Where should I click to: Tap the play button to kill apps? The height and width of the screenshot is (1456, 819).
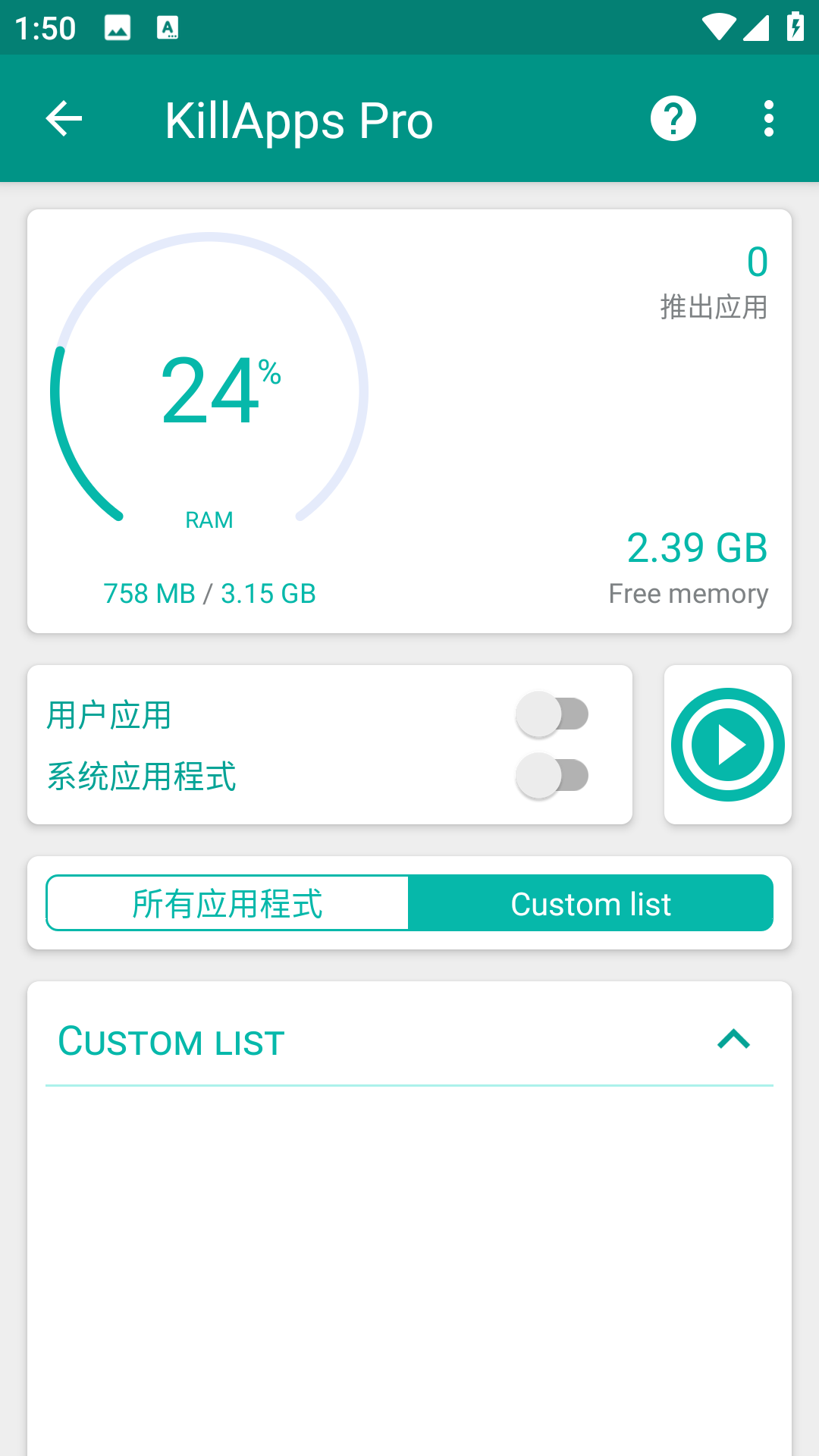(x=727, y=745)
